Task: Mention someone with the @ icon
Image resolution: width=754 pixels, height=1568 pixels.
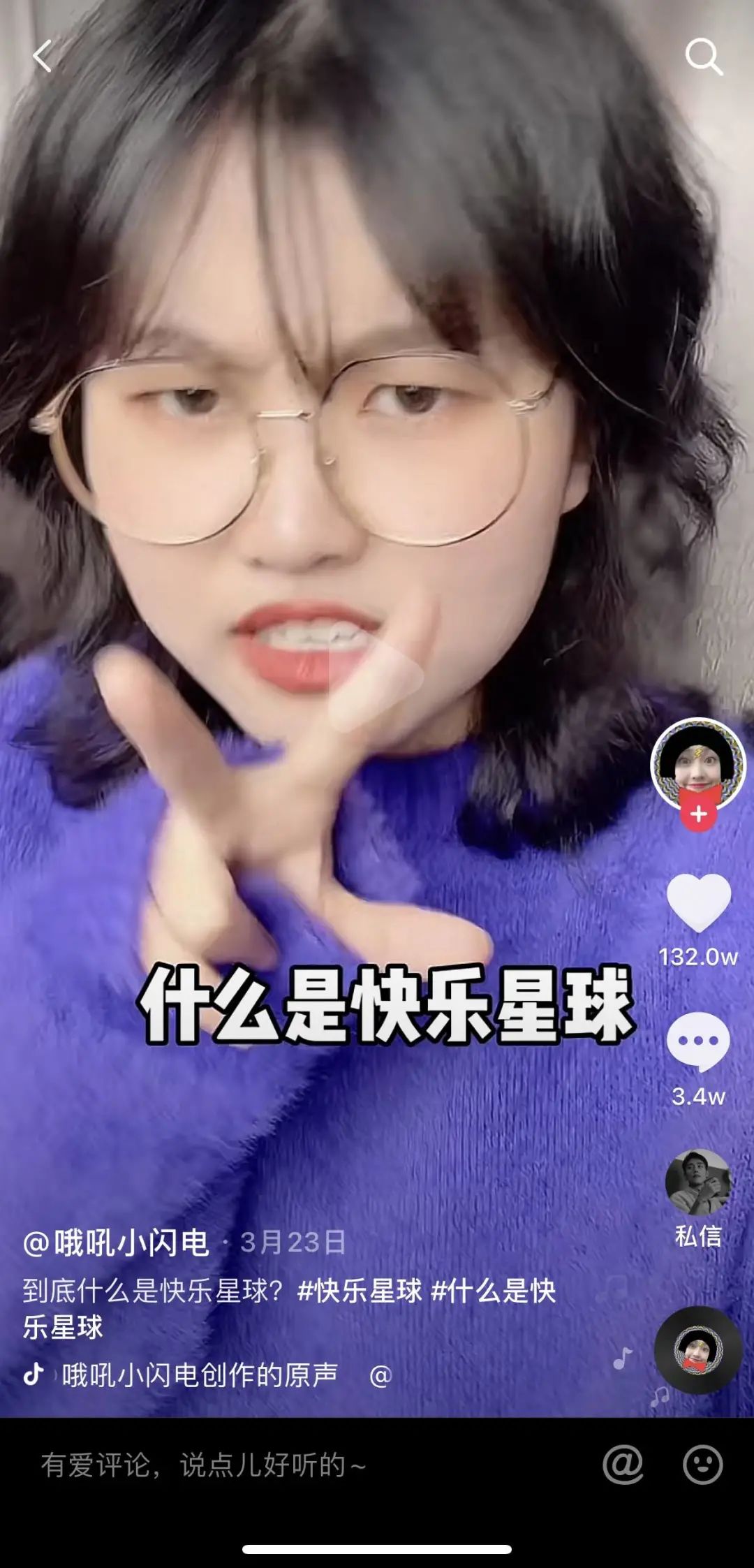Action: point(623,1465)
